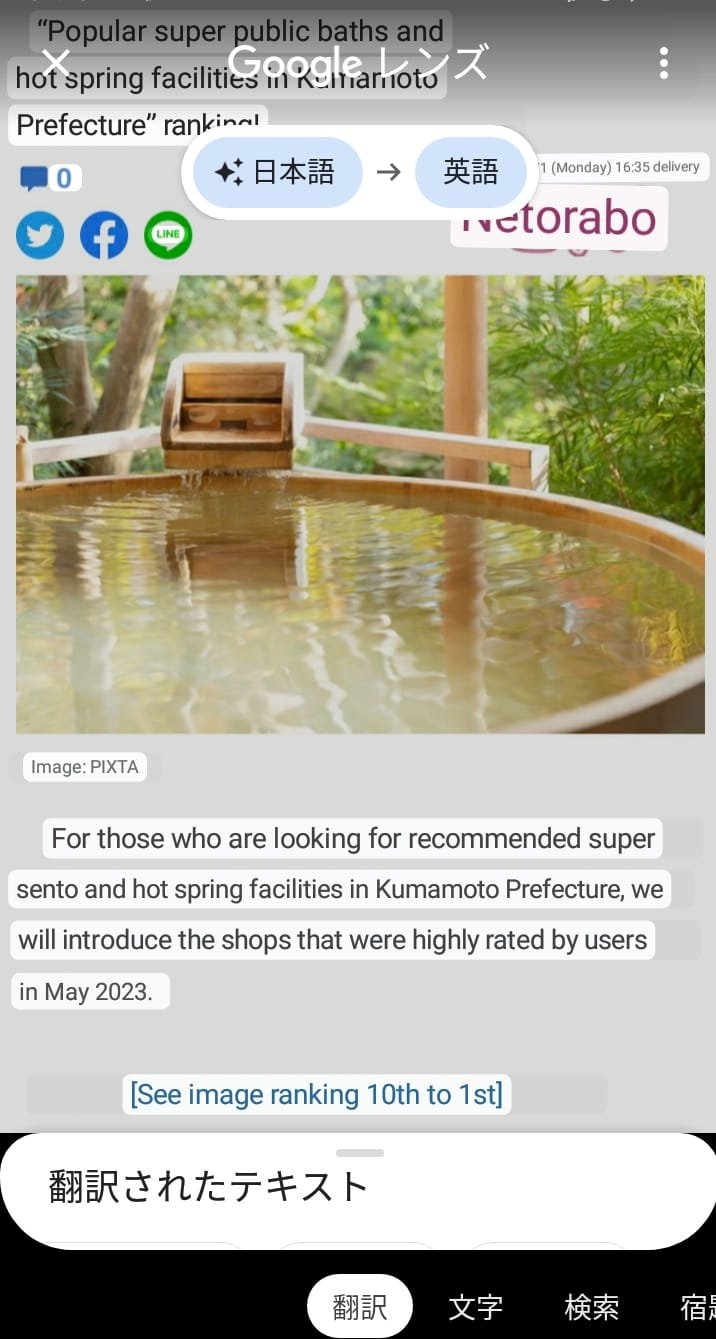Change the source language 日本語 chip

pyautogui.click(x=276, y=172)
